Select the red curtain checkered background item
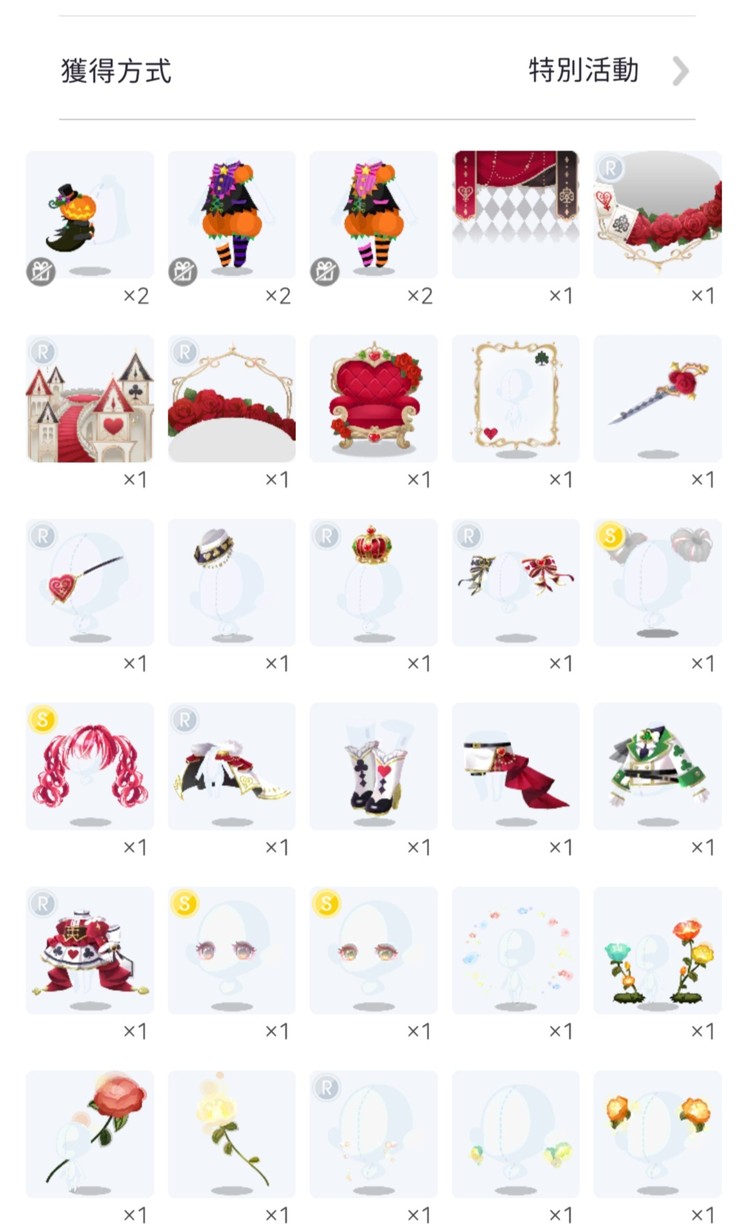 click(x=516, y=215)
